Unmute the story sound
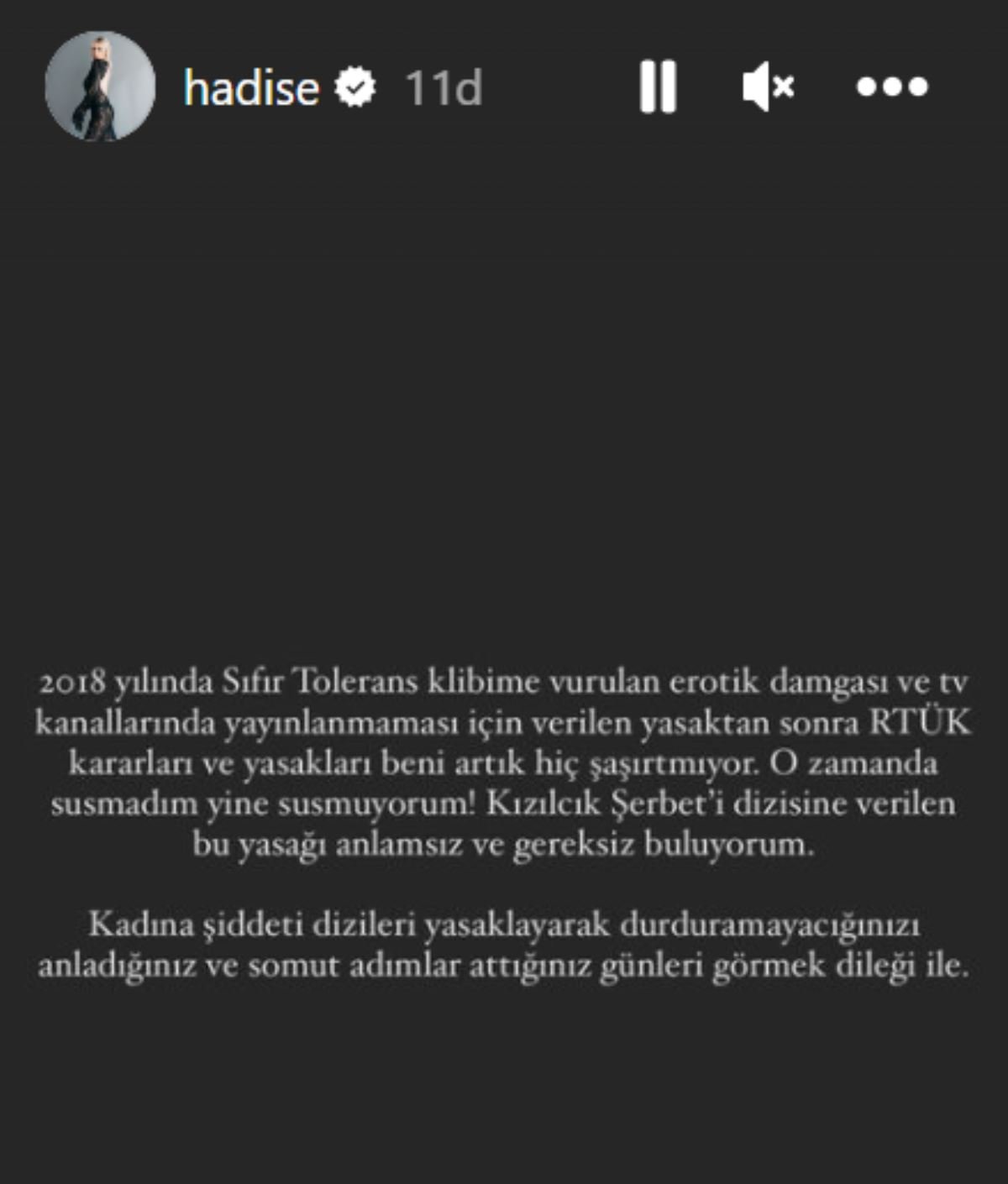Viewport: 1008px width, 1184px height. pos(768,86)
